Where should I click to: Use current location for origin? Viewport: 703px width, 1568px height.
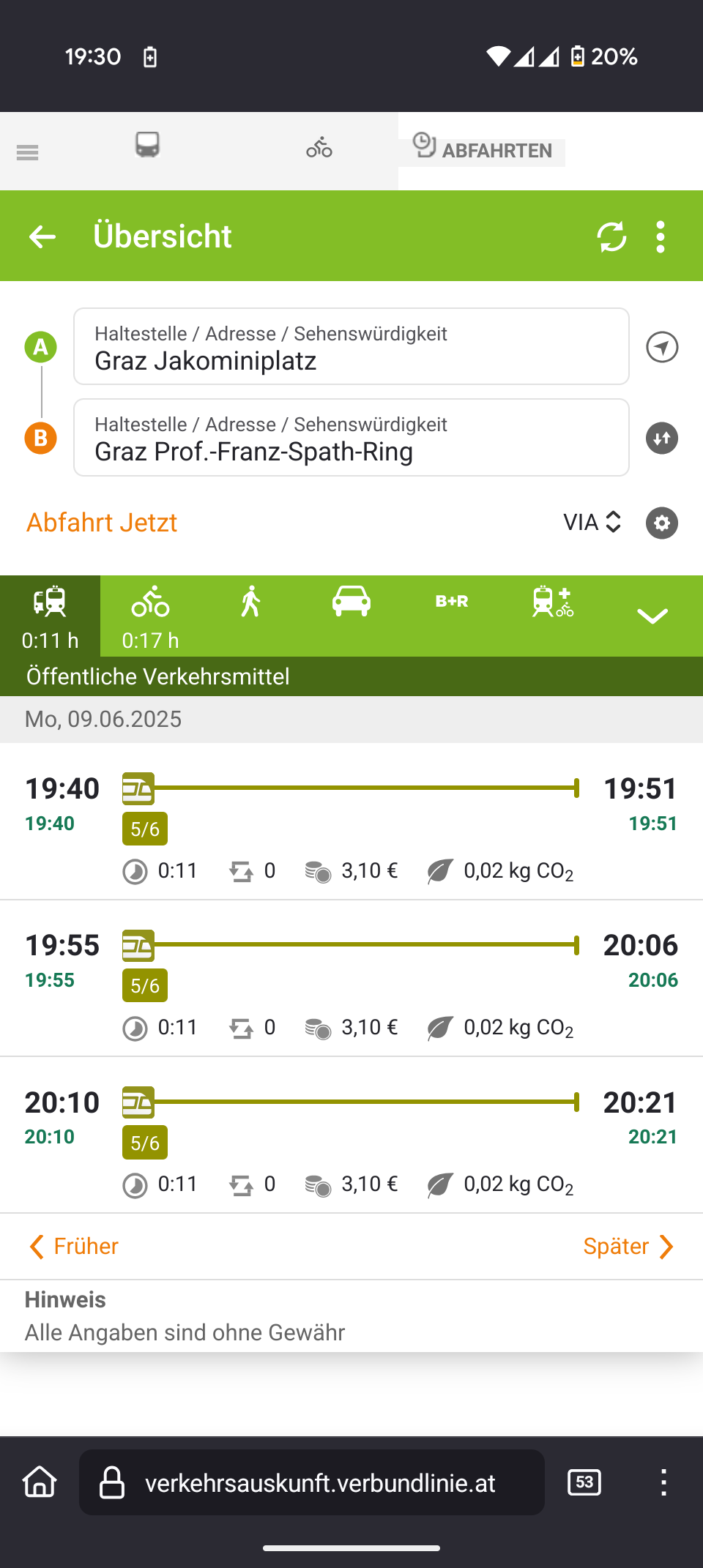(662, 347)
